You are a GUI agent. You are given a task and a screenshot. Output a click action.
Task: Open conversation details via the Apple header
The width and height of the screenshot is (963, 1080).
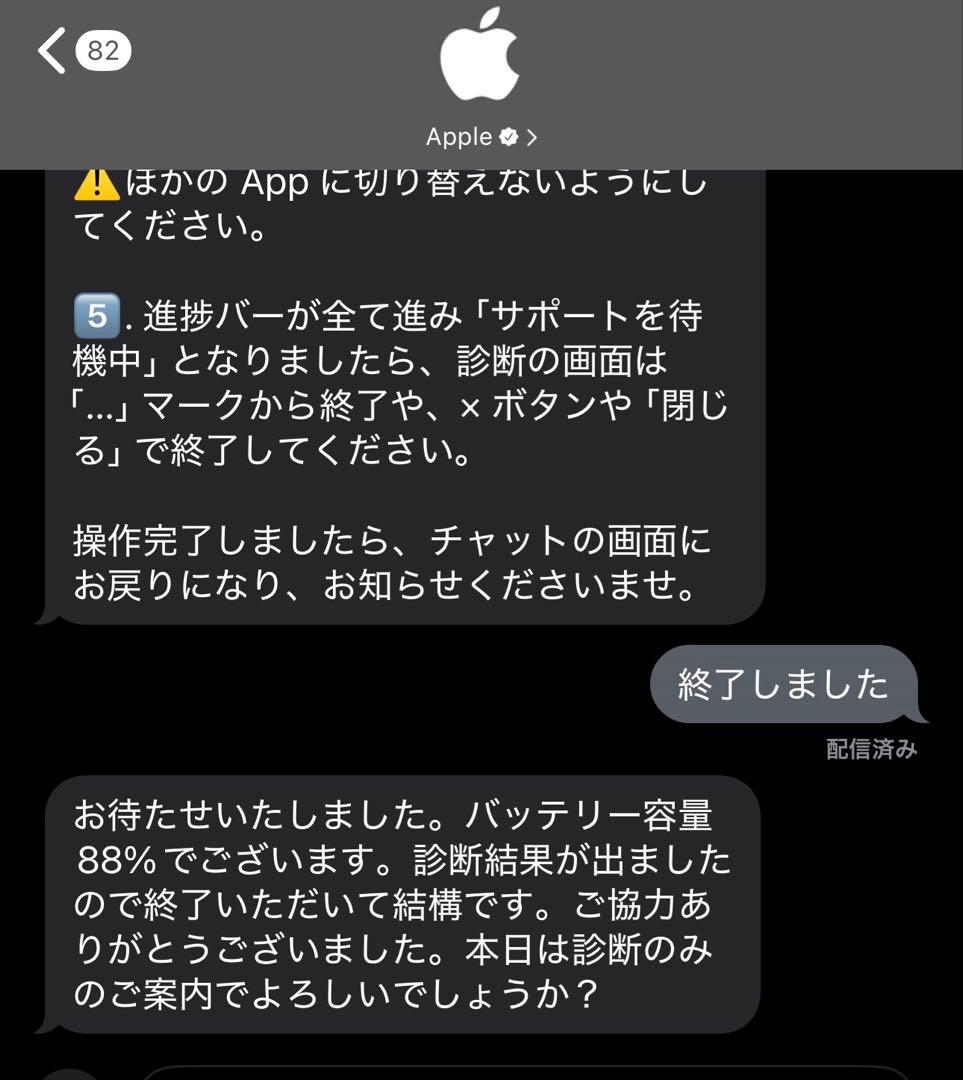click(x=481, y=90)
